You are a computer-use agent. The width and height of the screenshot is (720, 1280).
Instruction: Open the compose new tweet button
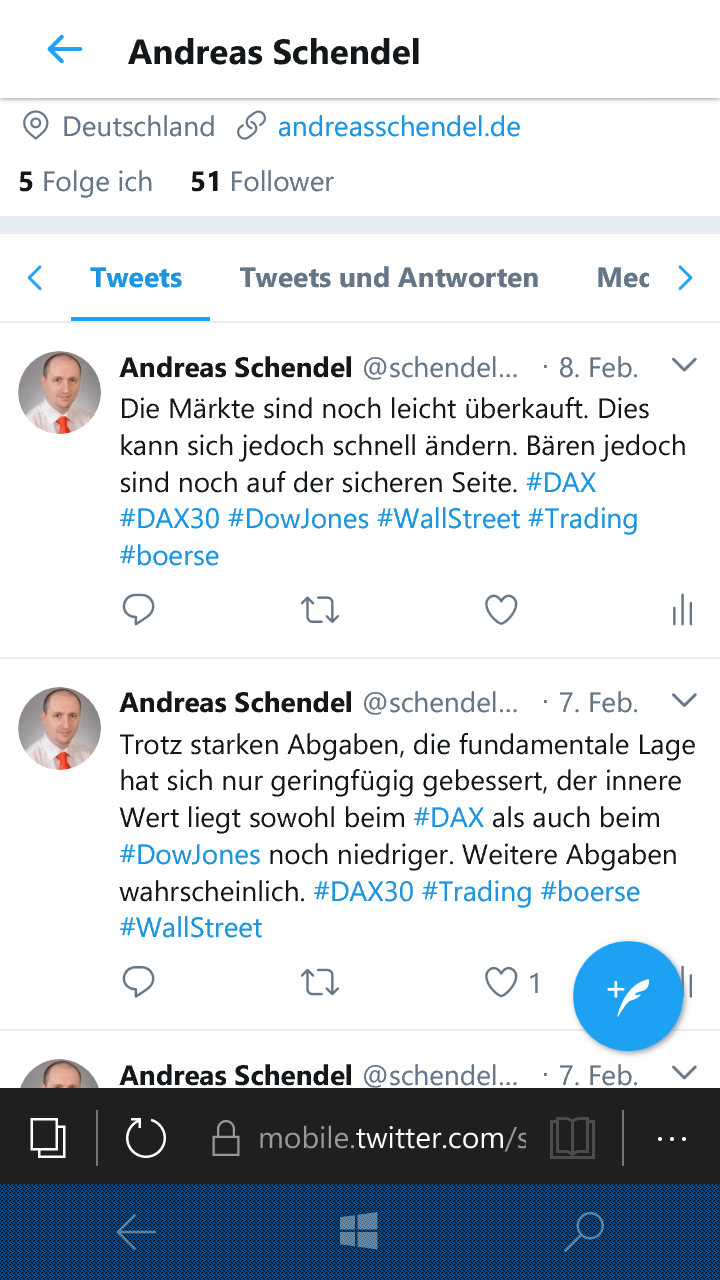pos(628,996)
